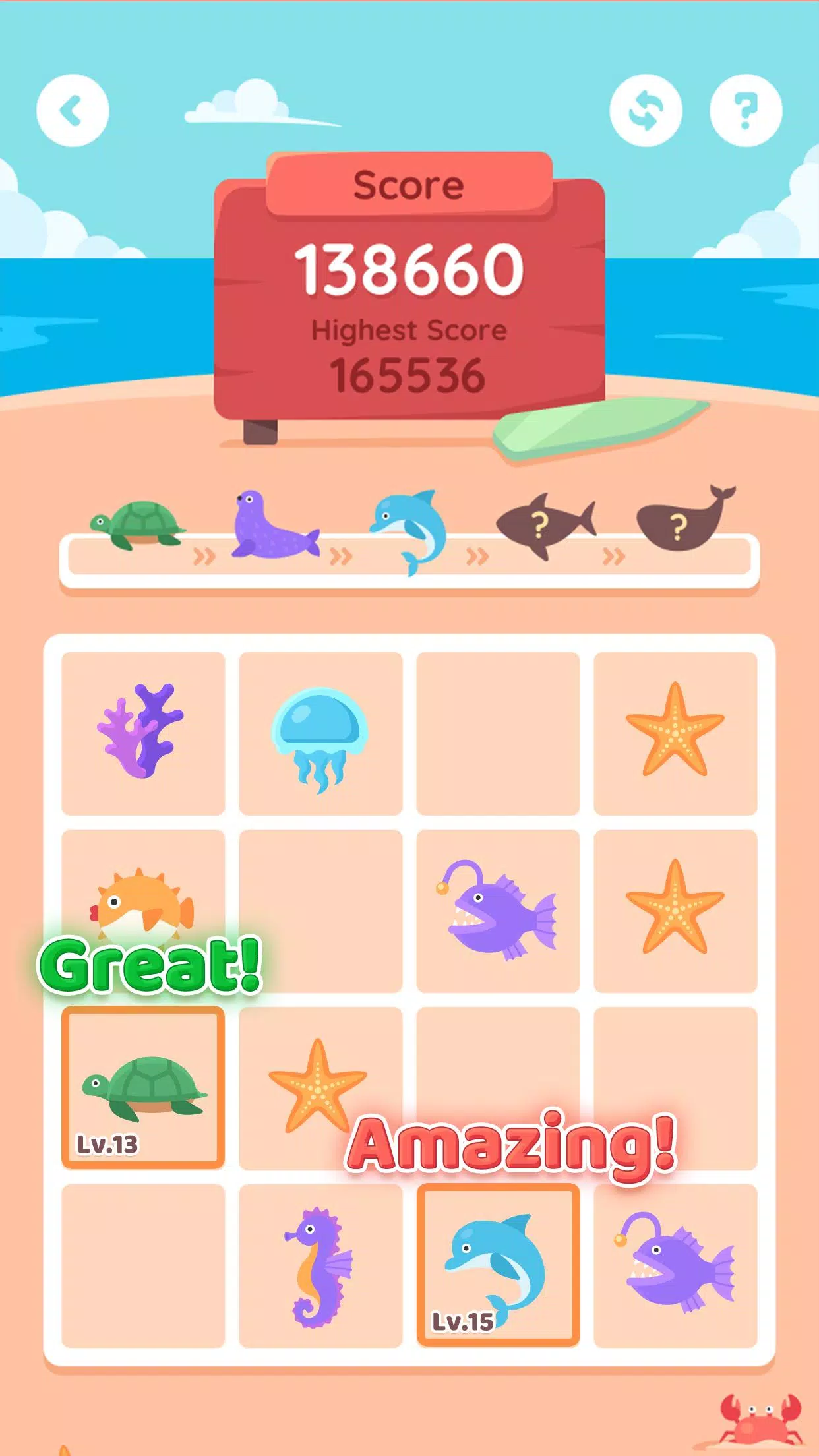
Task: Tap the chevron between turtle and seal
Action: [x=204, y=554]
